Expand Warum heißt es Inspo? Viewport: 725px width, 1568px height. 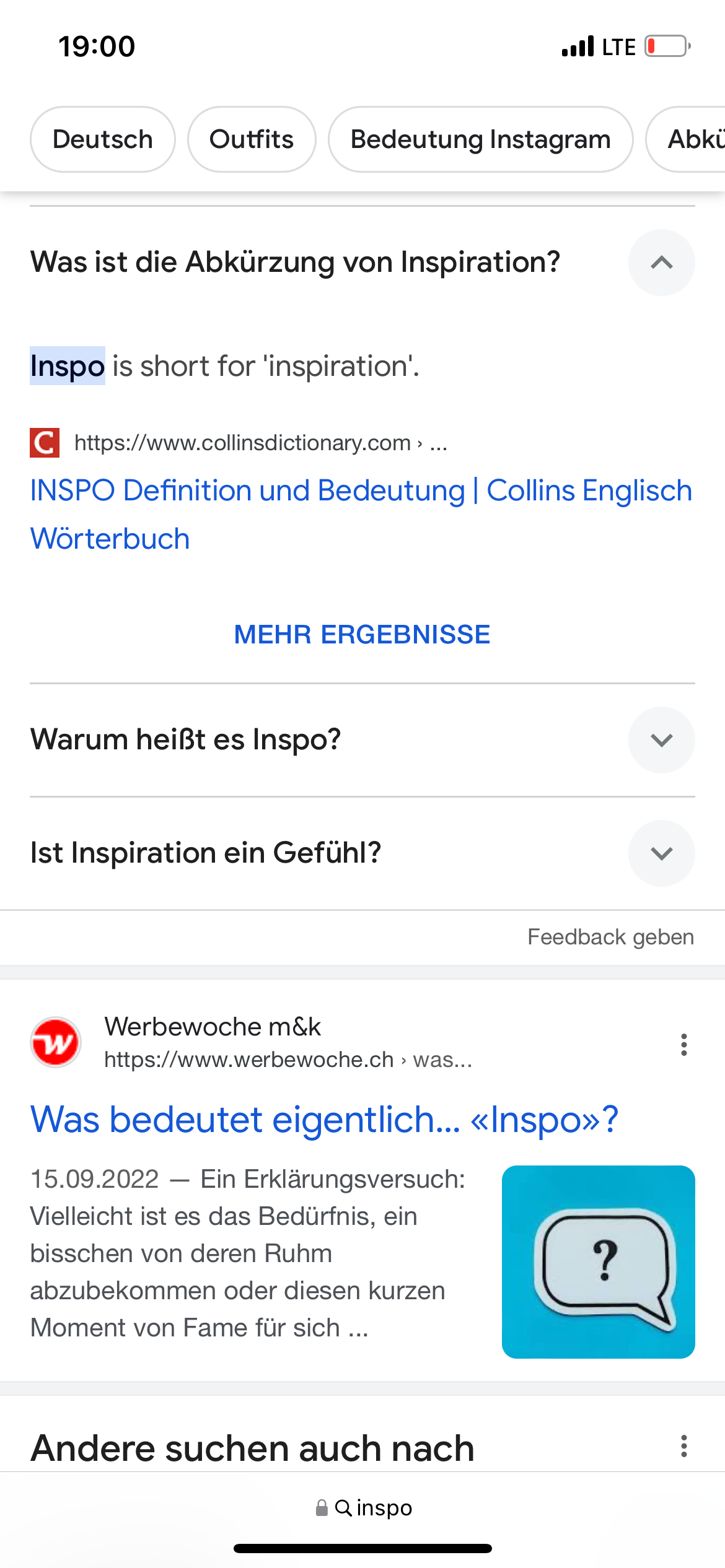point(362,739)
